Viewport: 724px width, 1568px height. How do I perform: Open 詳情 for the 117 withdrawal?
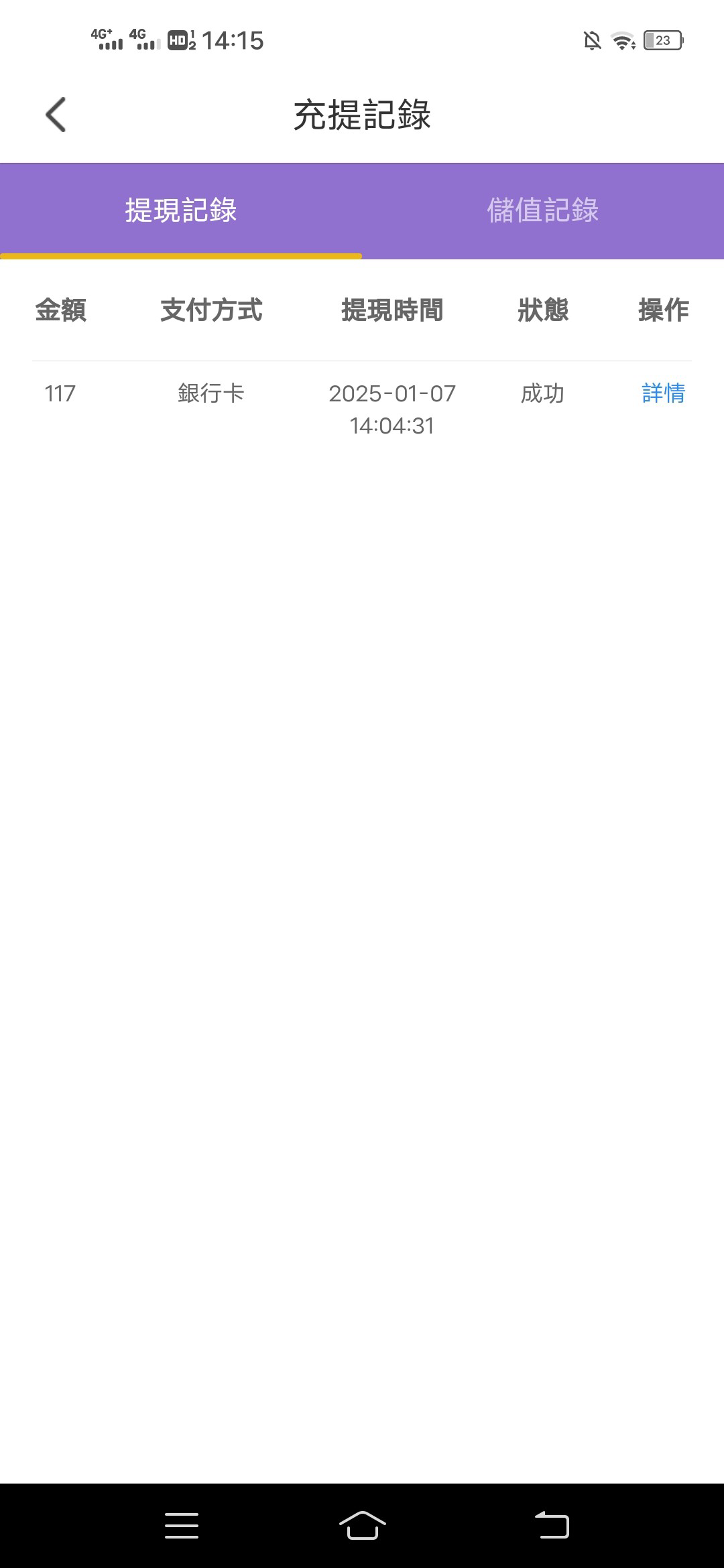(663, 393)
